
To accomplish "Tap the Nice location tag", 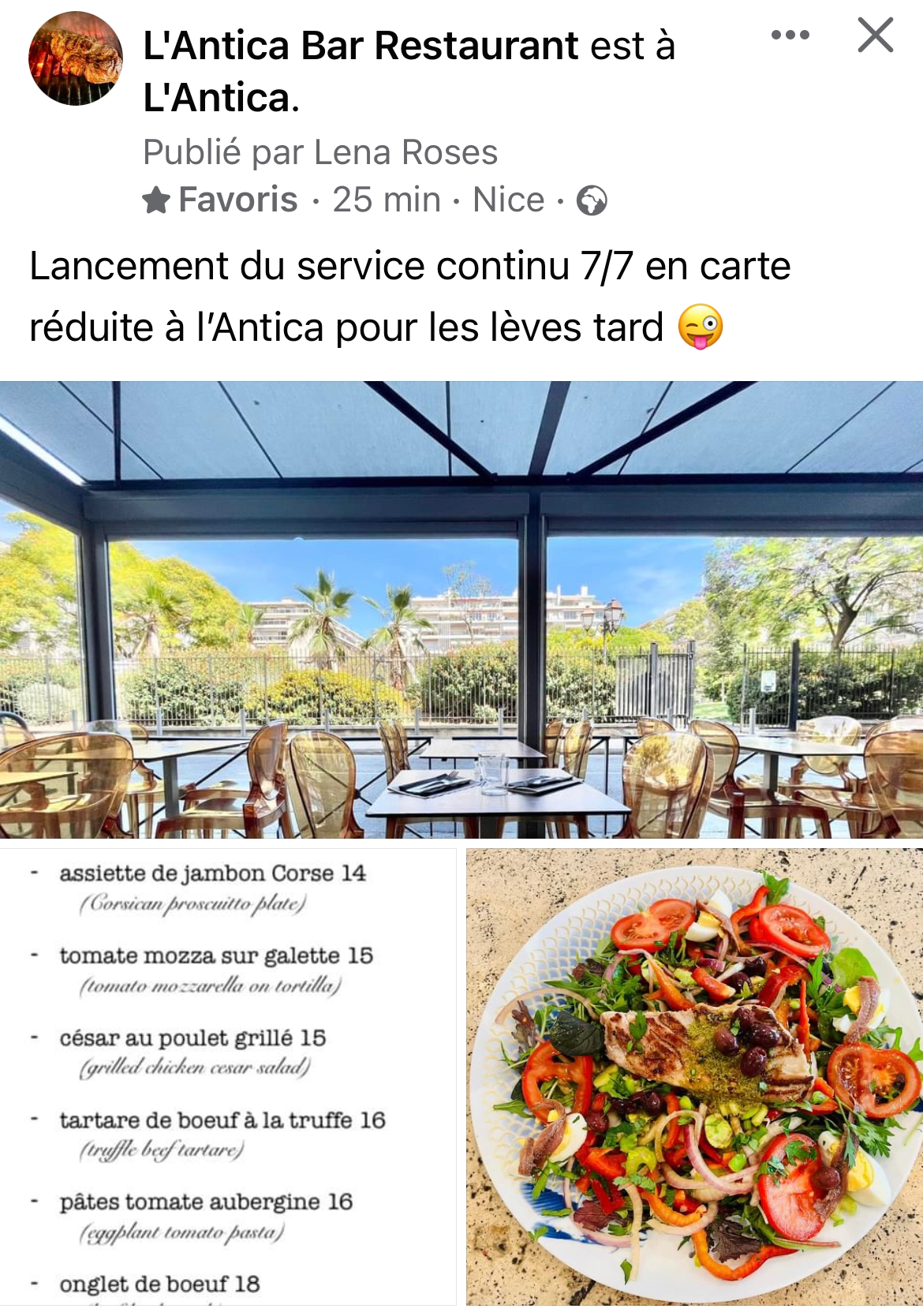I will (x=508, y=200).
